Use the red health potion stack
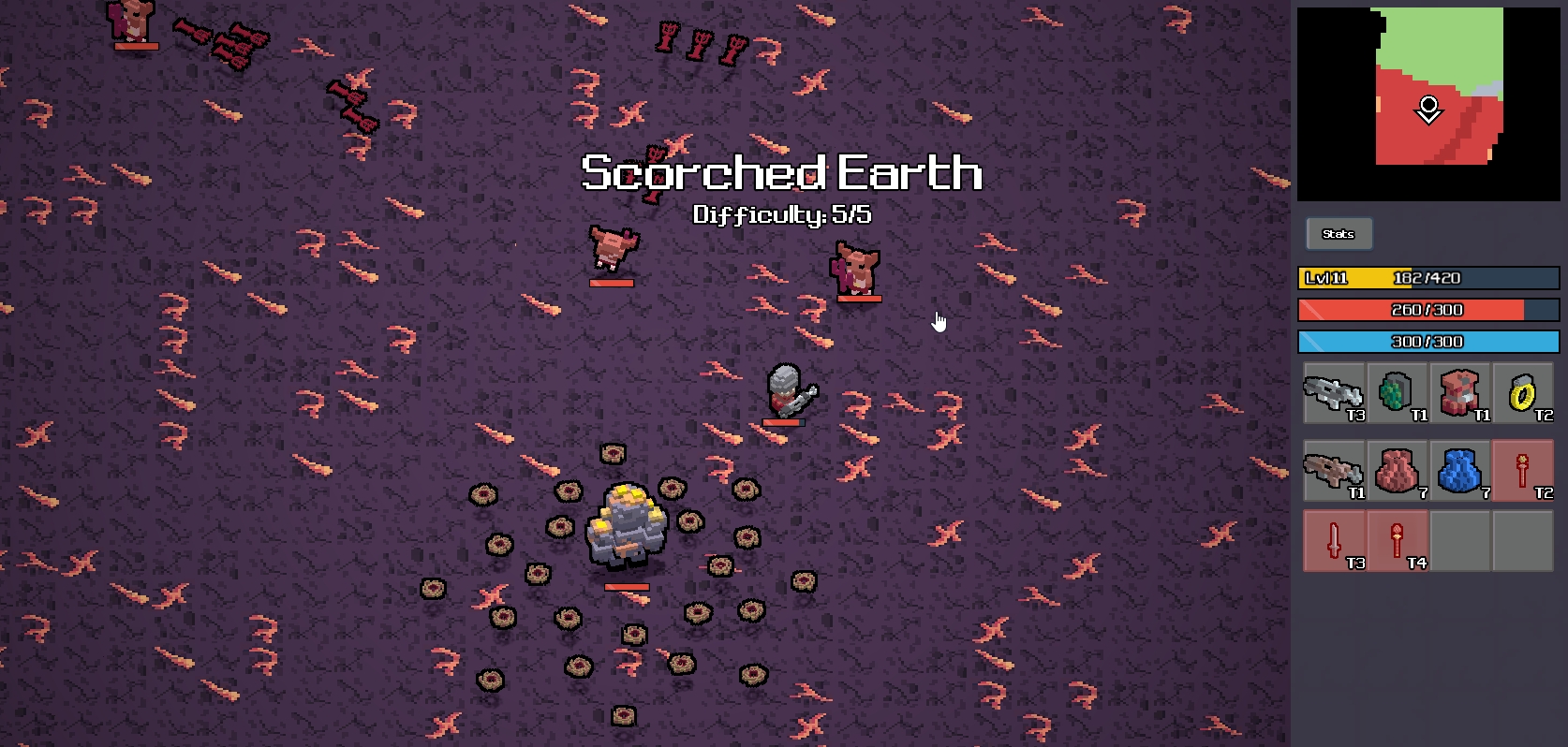 [1397, 471]
